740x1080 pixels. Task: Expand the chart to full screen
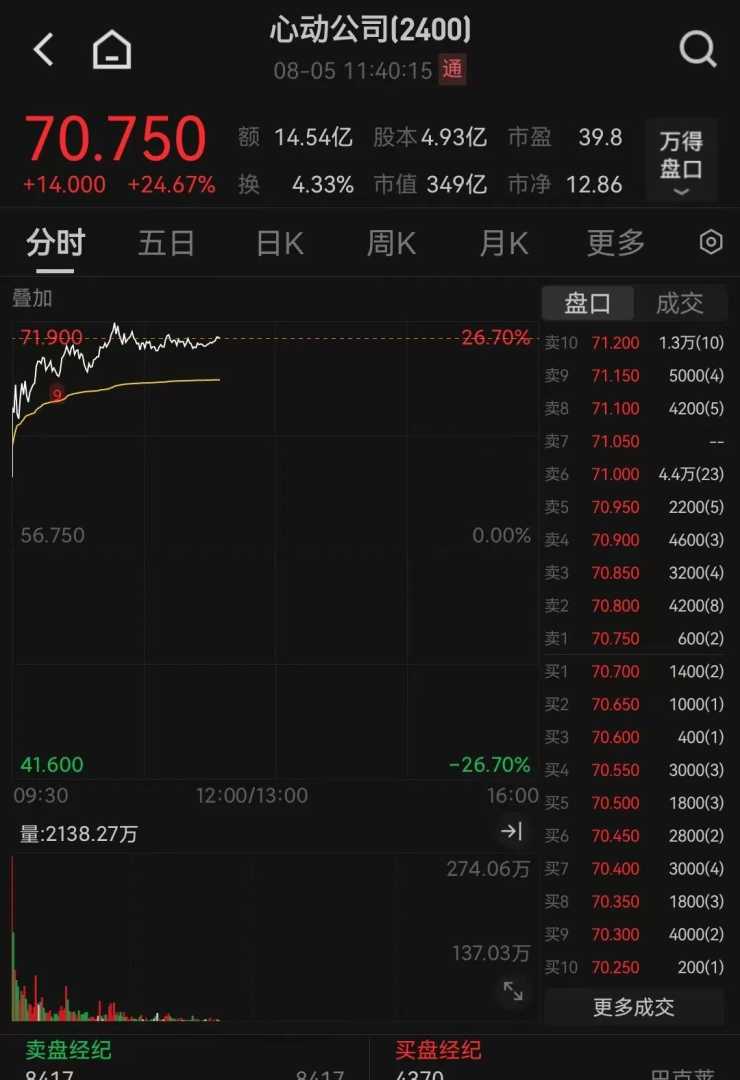(513, 991)
